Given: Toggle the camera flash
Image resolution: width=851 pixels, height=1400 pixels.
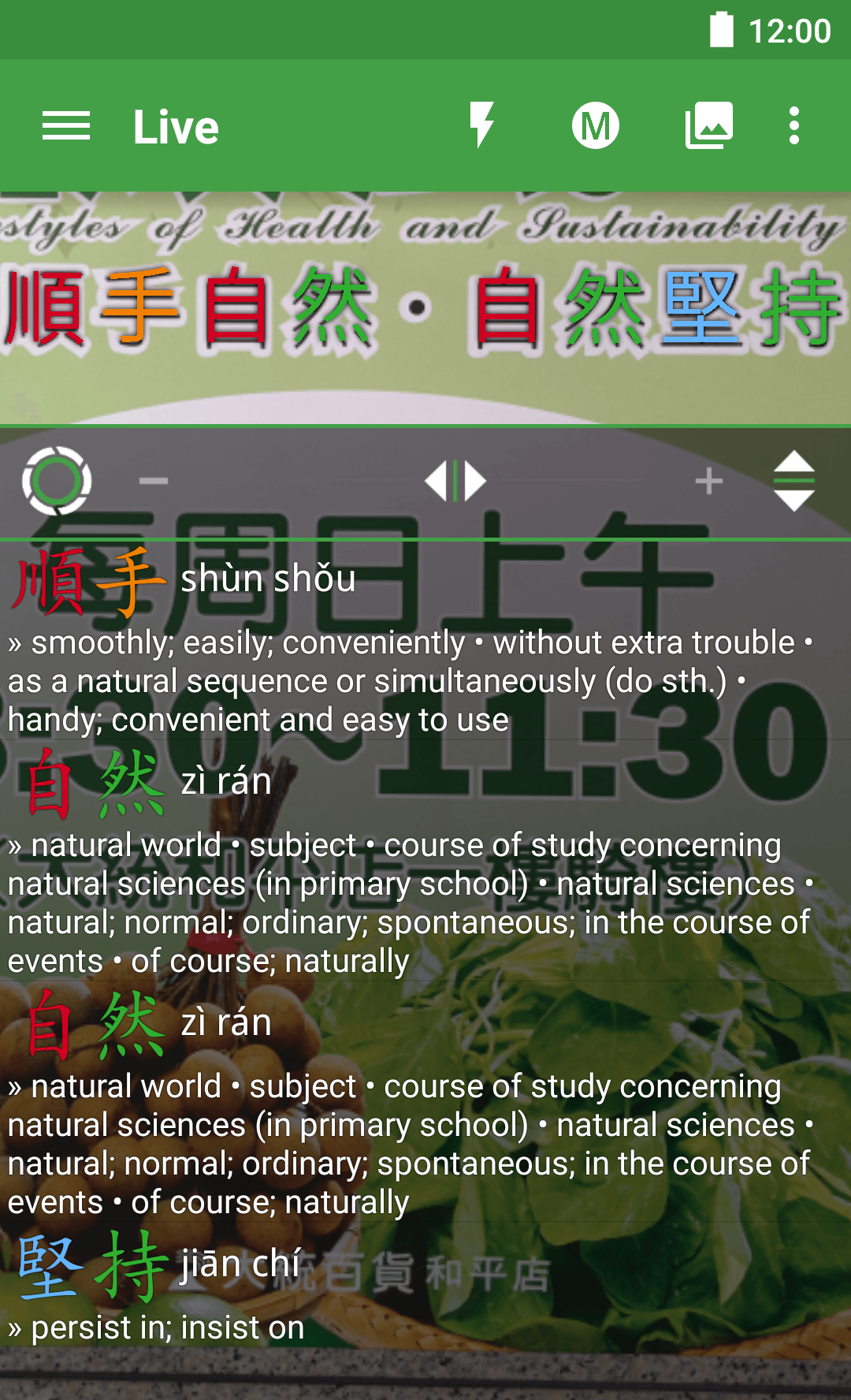Looking at the screenshot, I should [481, 125].
